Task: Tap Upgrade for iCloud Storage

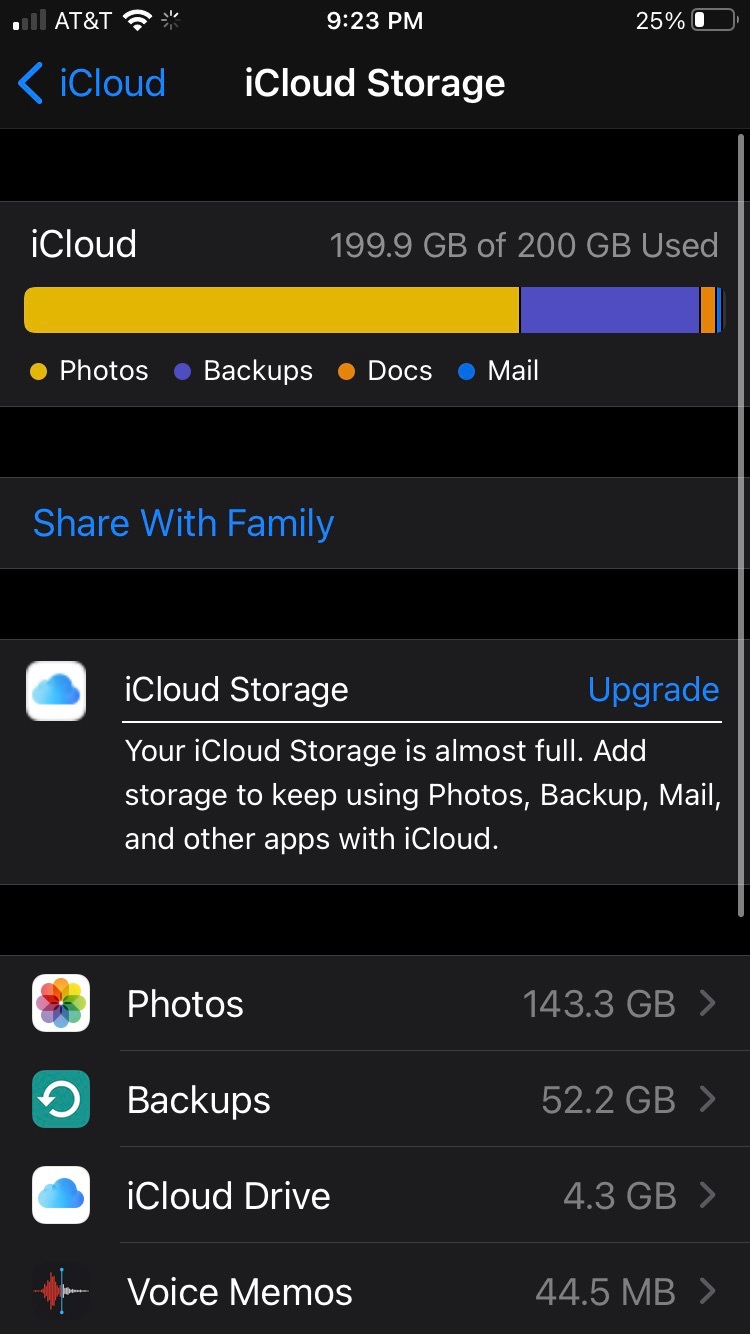Action: (x=653, y=689)
